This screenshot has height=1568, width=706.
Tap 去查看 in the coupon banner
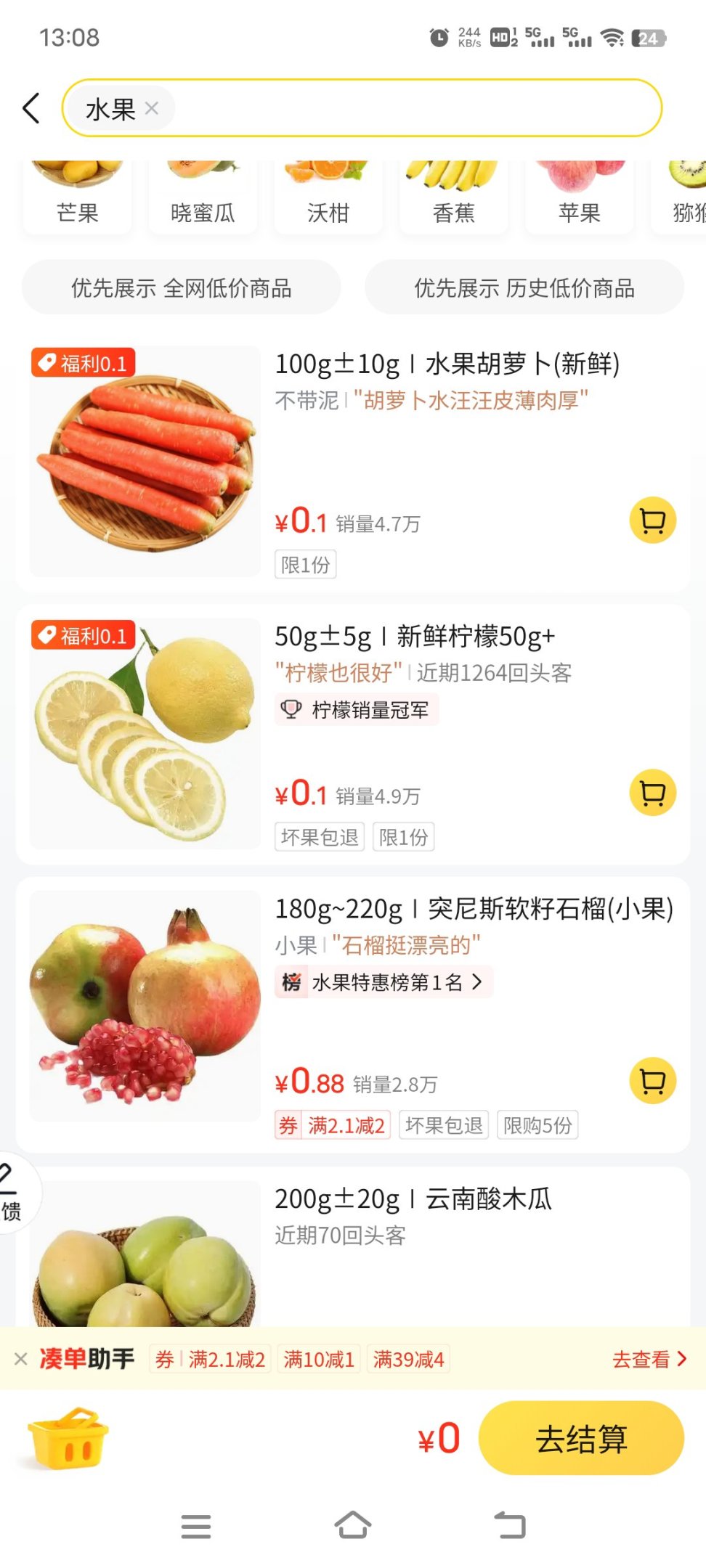point(649,1359)
